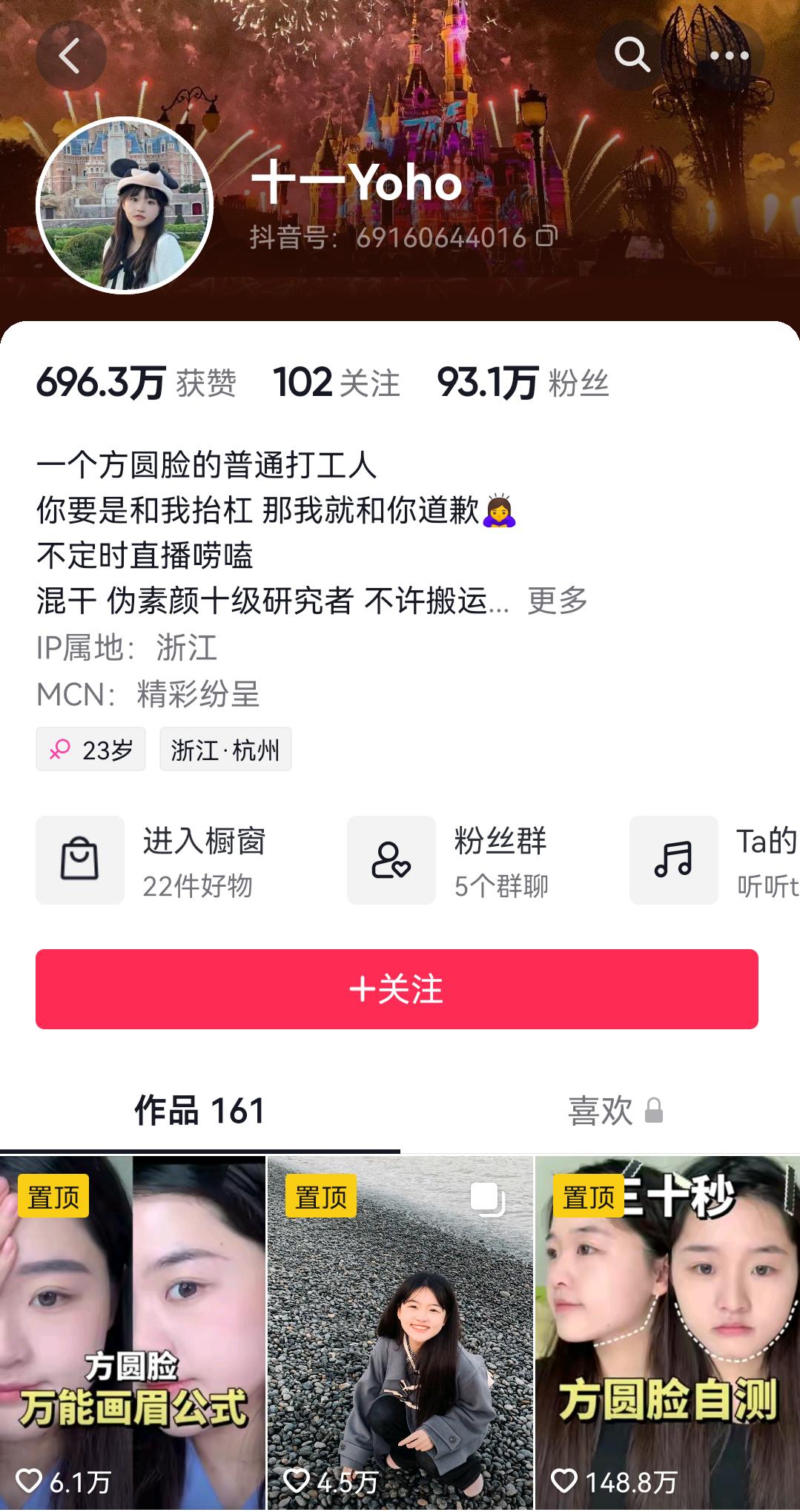Go back using the top arrow

point(70,56)
